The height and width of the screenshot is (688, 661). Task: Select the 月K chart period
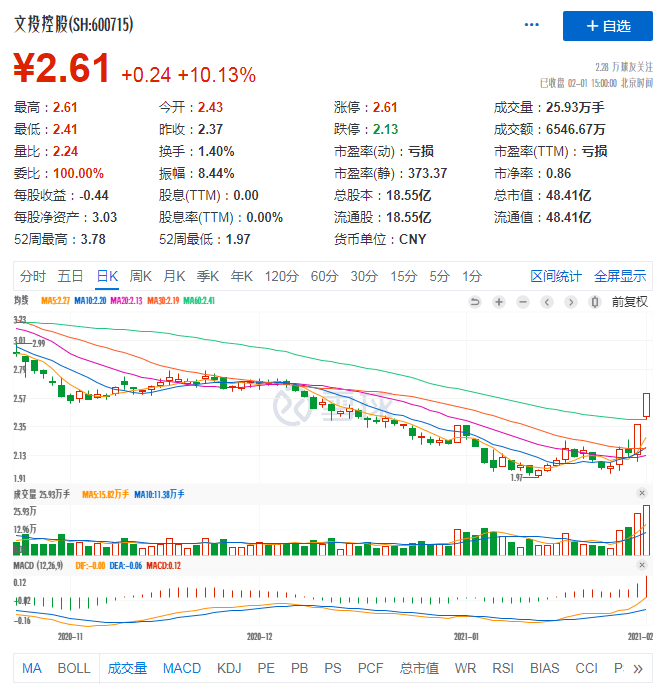[x=174, y=276]
